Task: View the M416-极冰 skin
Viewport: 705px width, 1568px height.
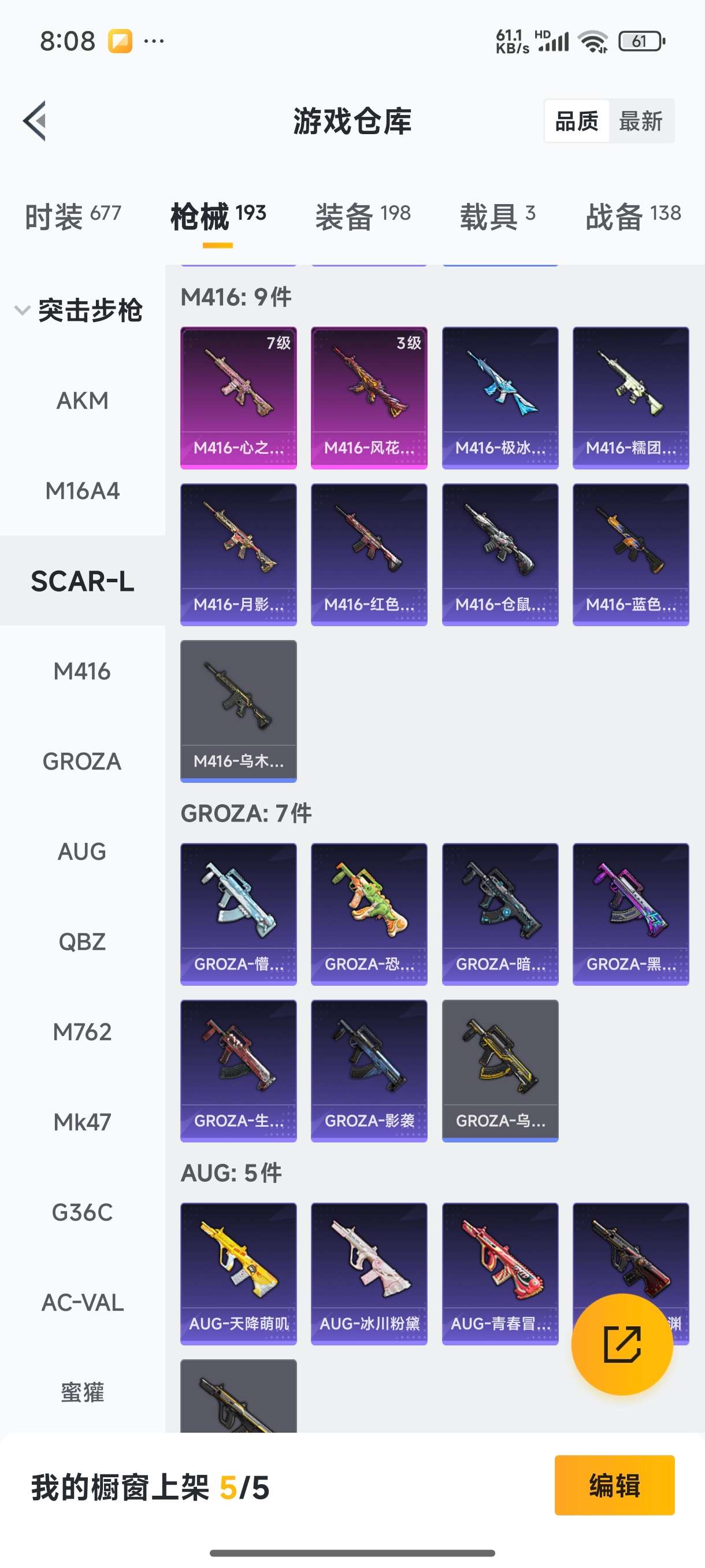Action: [x=500, y=397]
